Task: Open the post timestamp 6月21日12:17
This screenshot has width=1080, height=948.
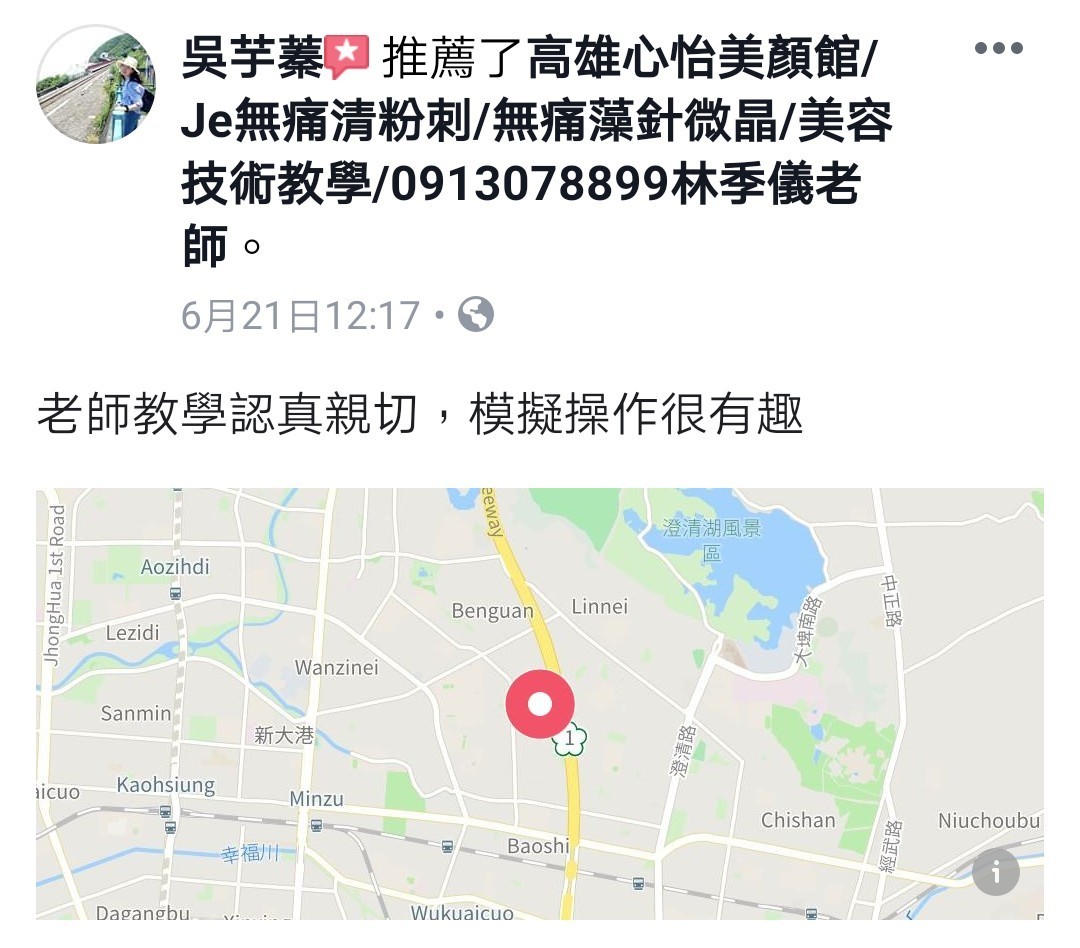Action: pos(300,316)
